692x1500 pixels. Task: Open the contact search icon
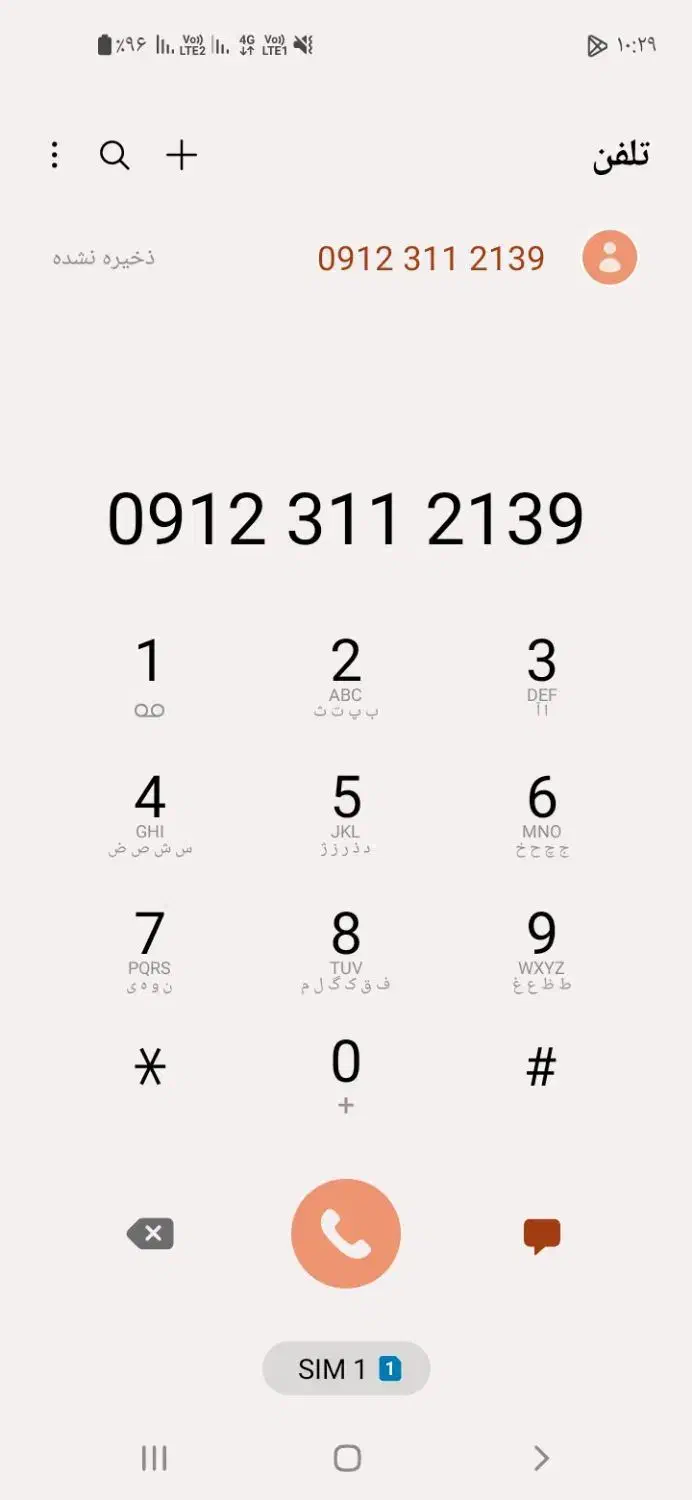[115, 155]
